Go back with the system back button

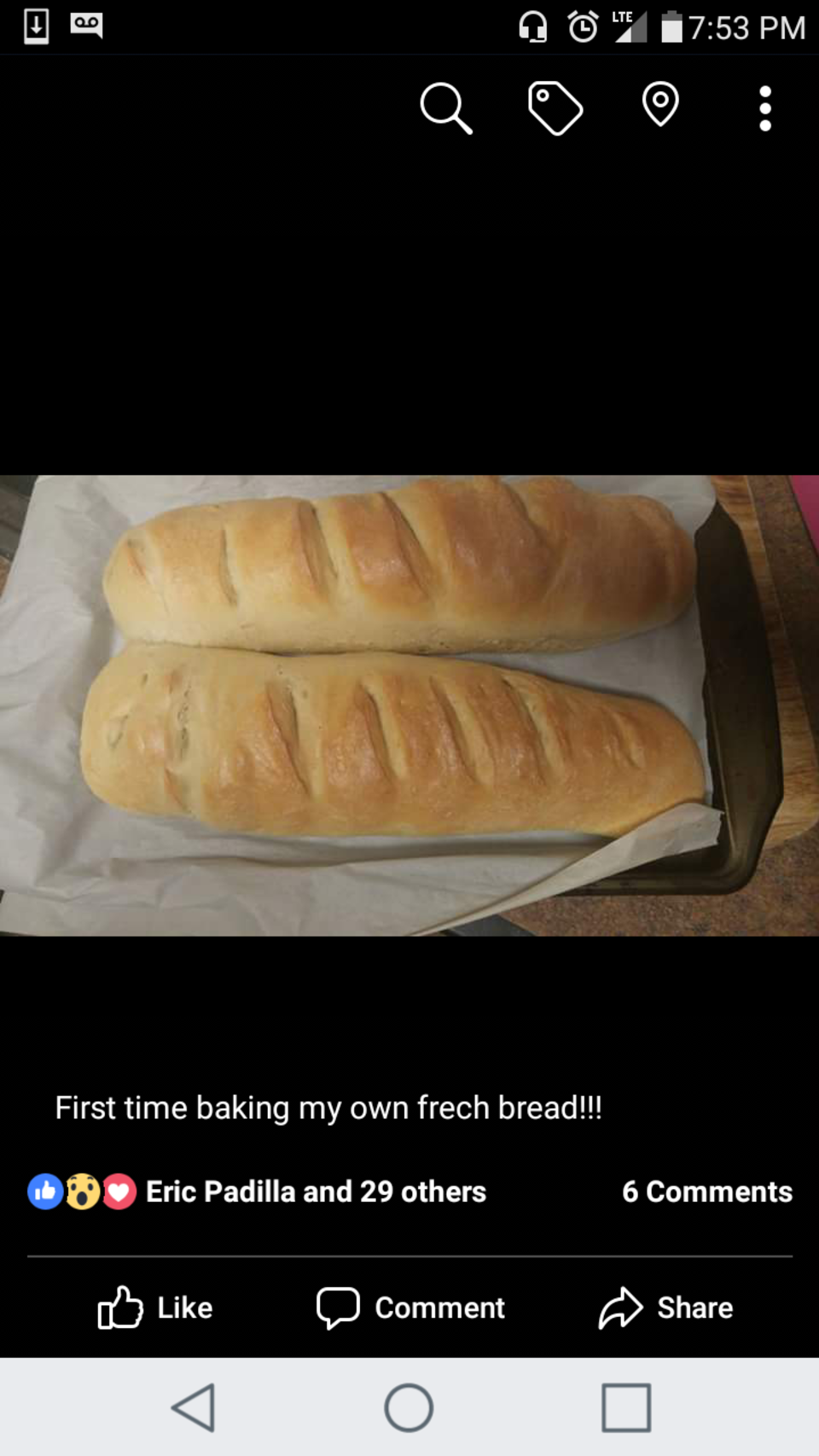194,1407
